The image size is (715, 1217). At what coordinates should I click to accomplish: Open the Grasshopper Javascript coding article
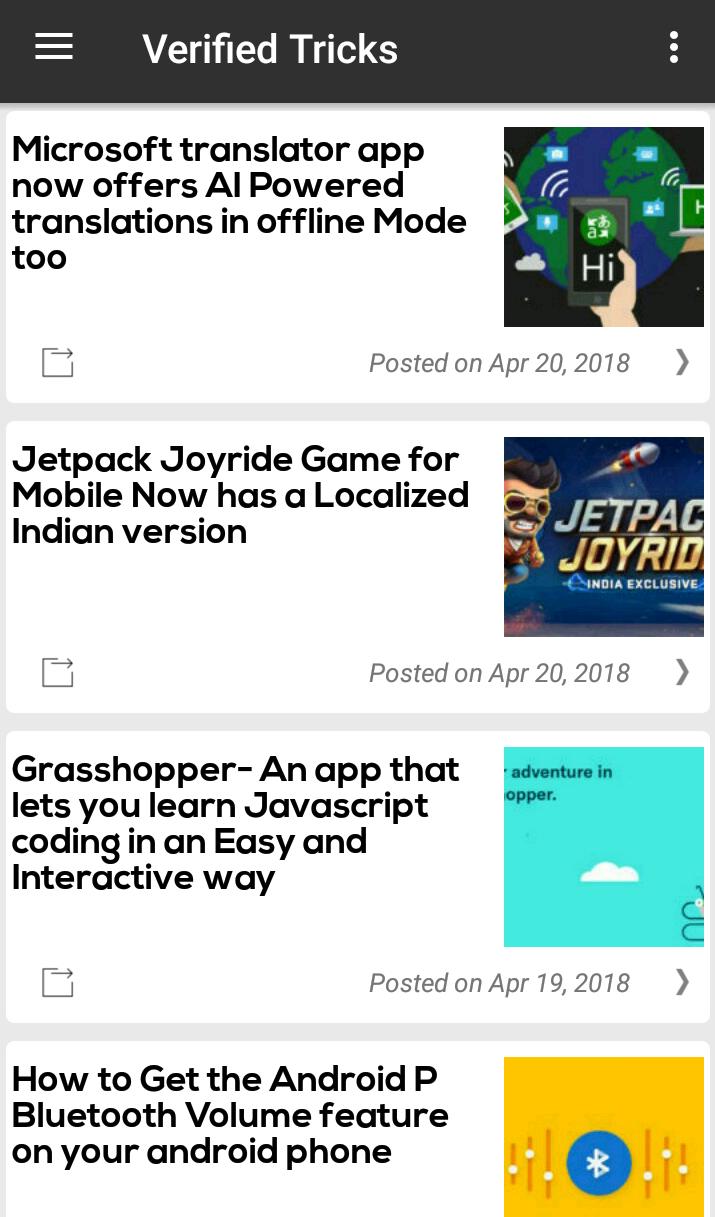(x=236, y=823)
